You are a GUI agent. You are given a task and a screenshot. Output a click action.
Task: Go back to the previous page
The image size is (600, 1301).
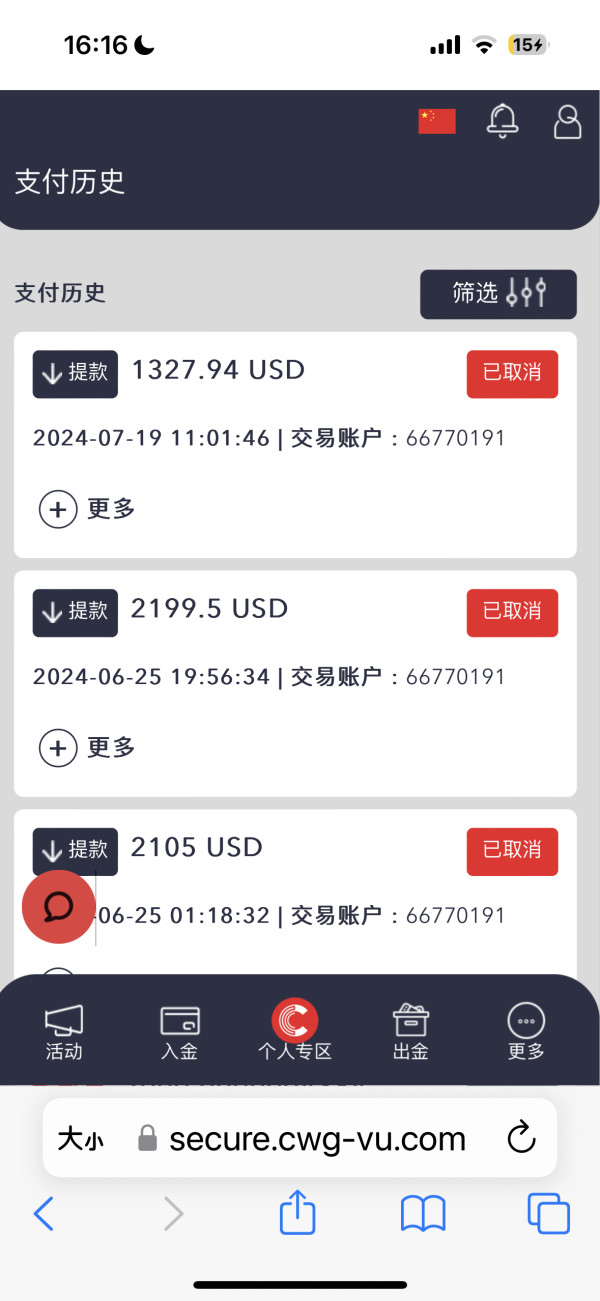[44, 1214]
